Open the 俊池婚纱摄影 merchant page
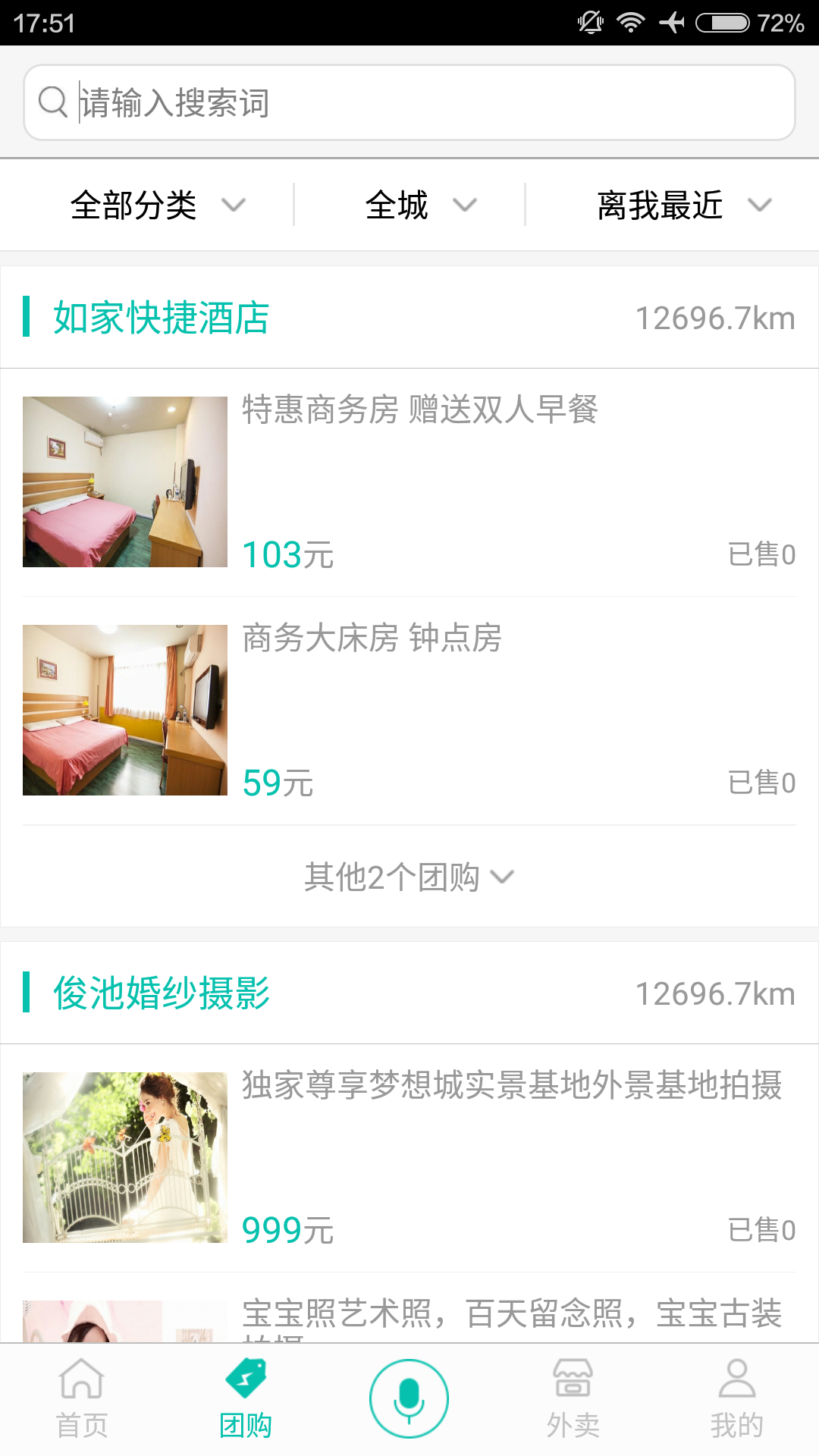Viewport: 819px width, 1456px height. coord(162,993)
